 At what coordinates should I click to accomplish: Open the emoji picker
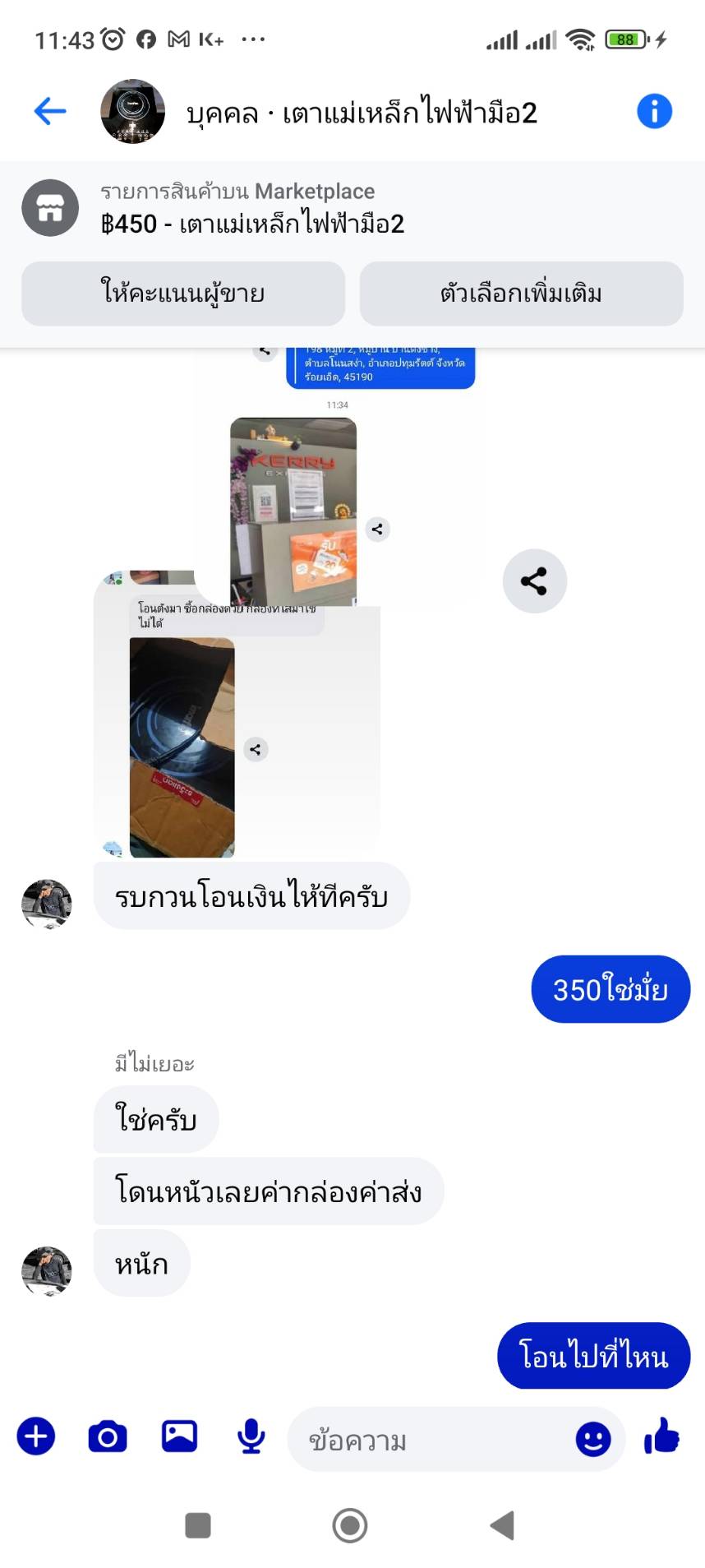pos(593,1439)
